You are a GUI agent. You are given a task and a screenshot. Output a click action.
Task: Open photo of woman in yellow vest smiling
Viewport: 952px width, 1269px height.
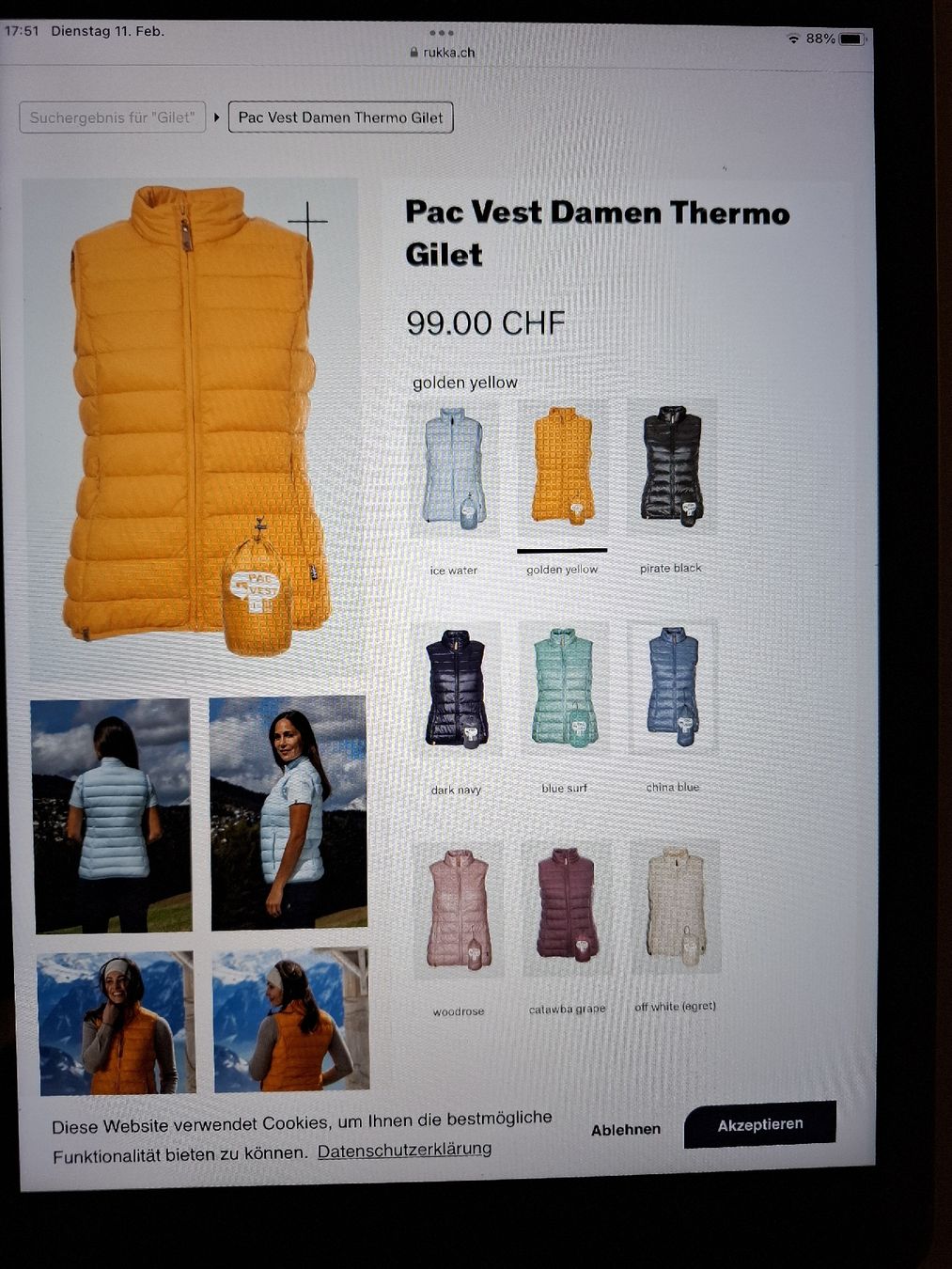click(116, 1023)
